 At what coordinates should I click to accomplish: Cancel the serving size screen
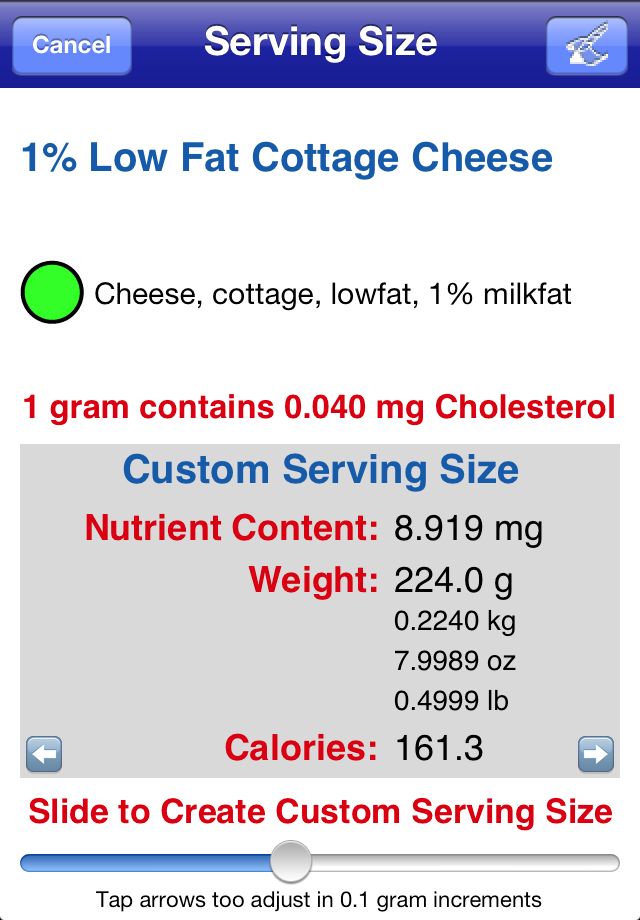coord(71,45)
